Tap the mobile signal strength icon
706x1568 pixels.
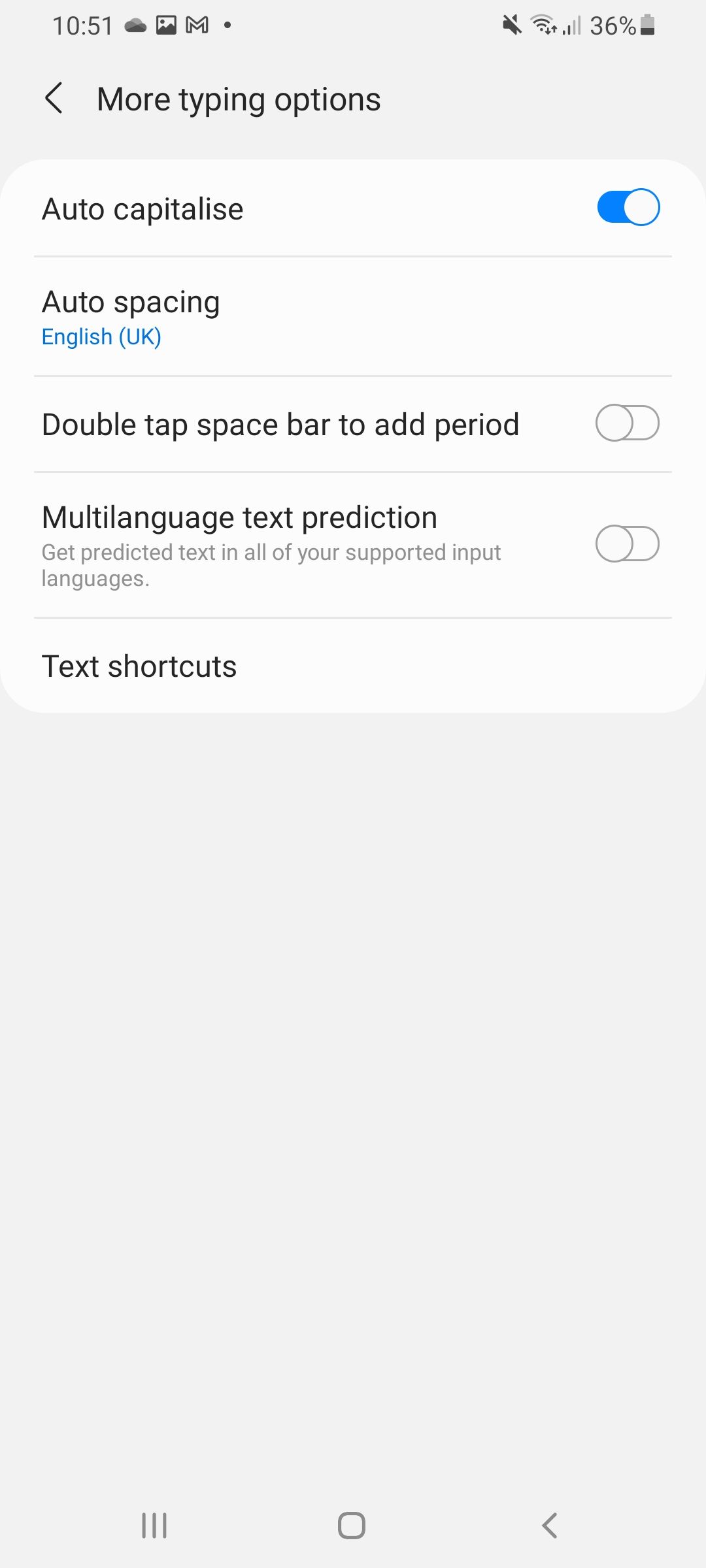tap(571, 25)
